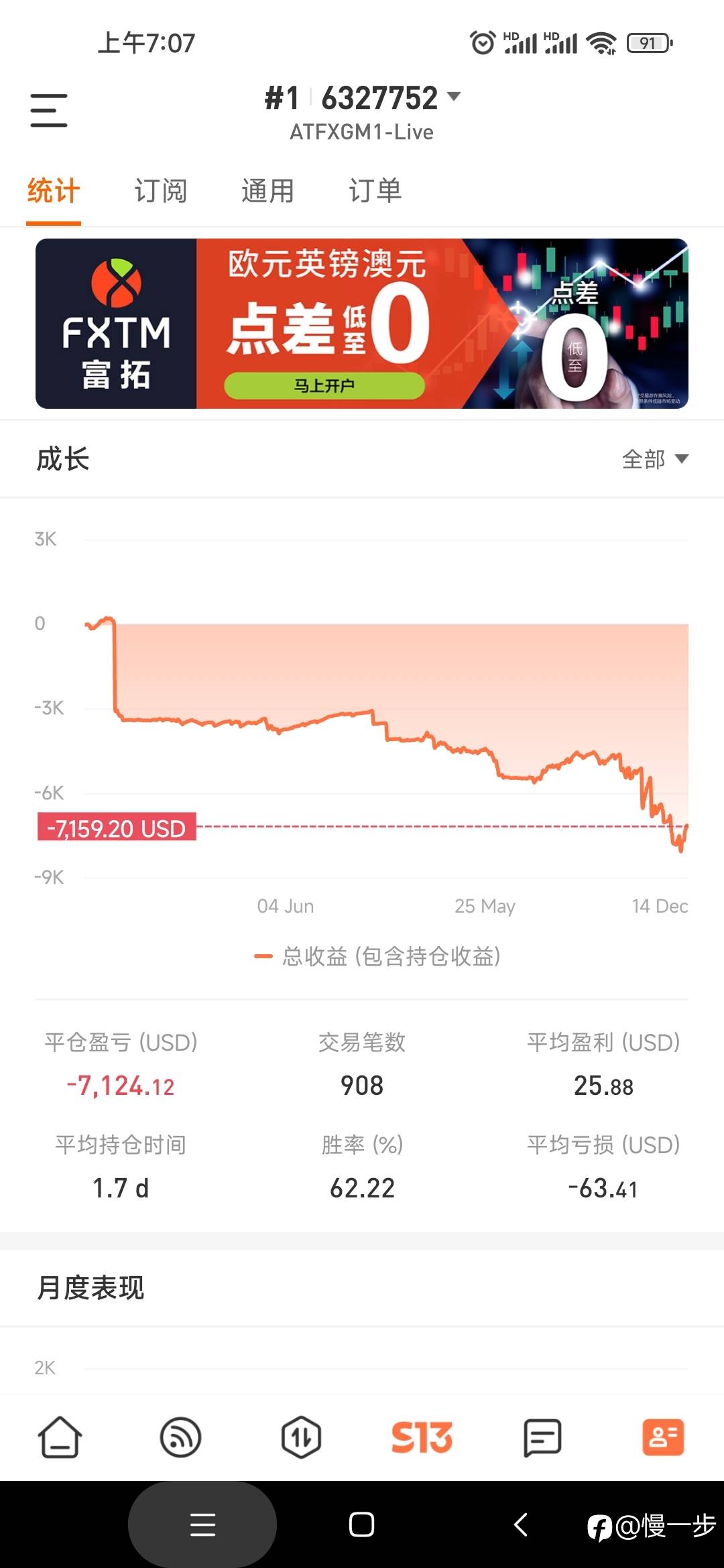
Task: Switch to the 订阅 tab
Action: click(x=161, y=191)
